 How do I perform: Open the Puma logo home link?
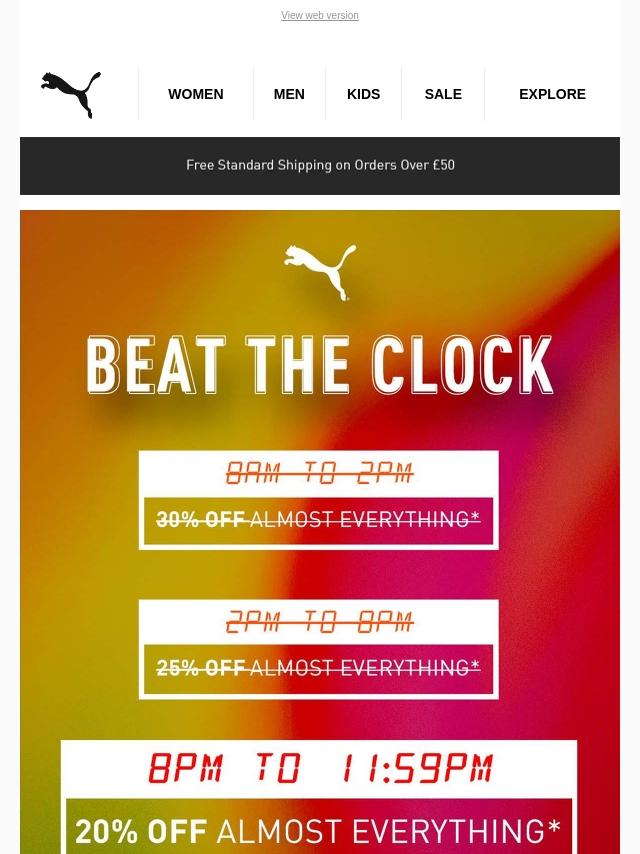pos(71,95)
